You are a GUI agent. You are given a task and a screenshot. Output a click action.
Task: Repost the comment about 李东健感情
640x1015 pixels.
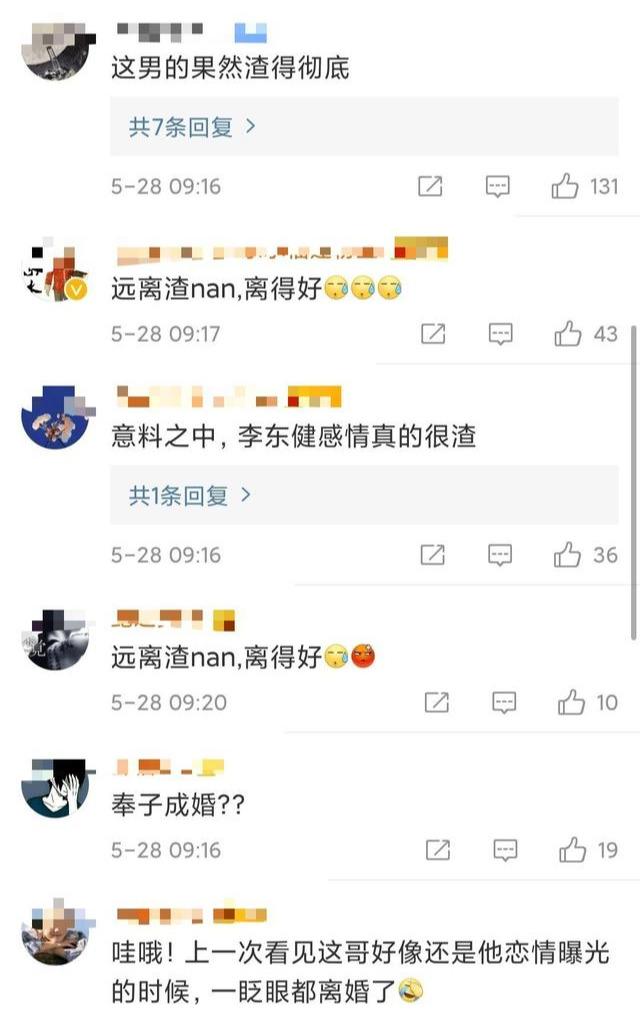(433, 554)
